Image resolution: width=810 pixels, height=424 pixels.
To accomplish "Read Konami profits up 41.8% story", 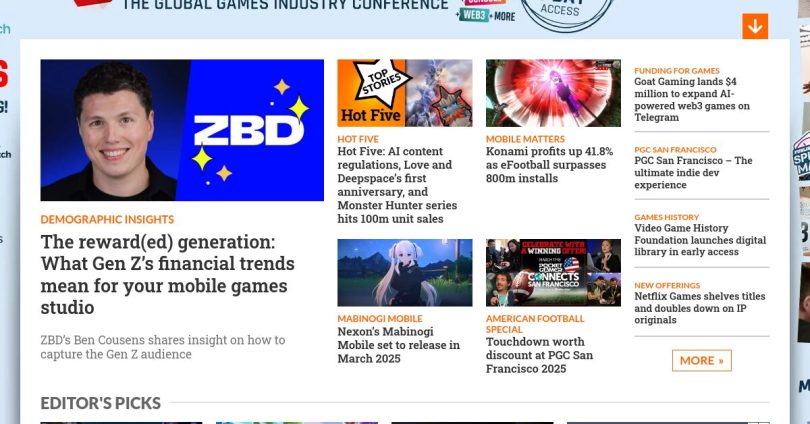I will pos(549,165).
